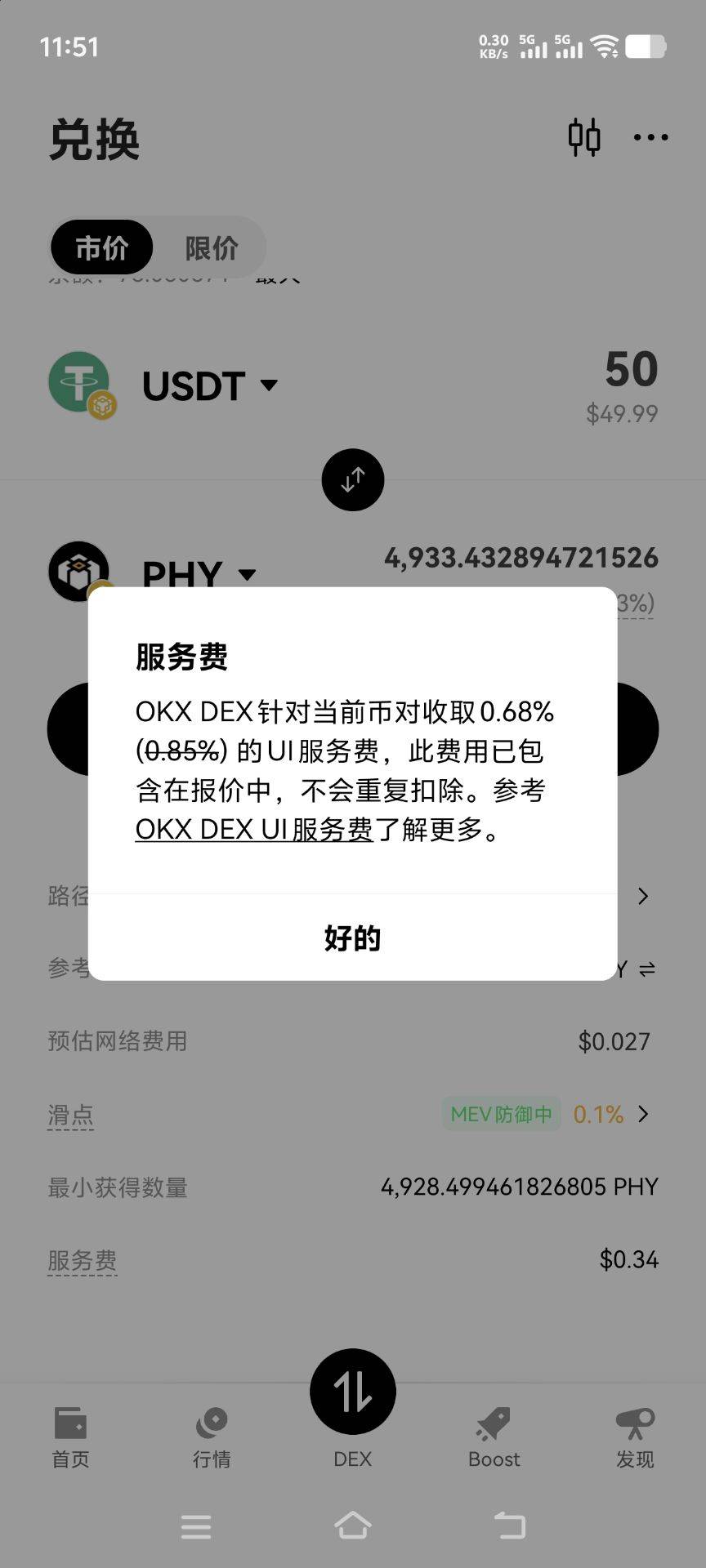Switch to the 市价 market order tab
Viewport: 706px width, 1568px height.
click(x=101, y=248)
